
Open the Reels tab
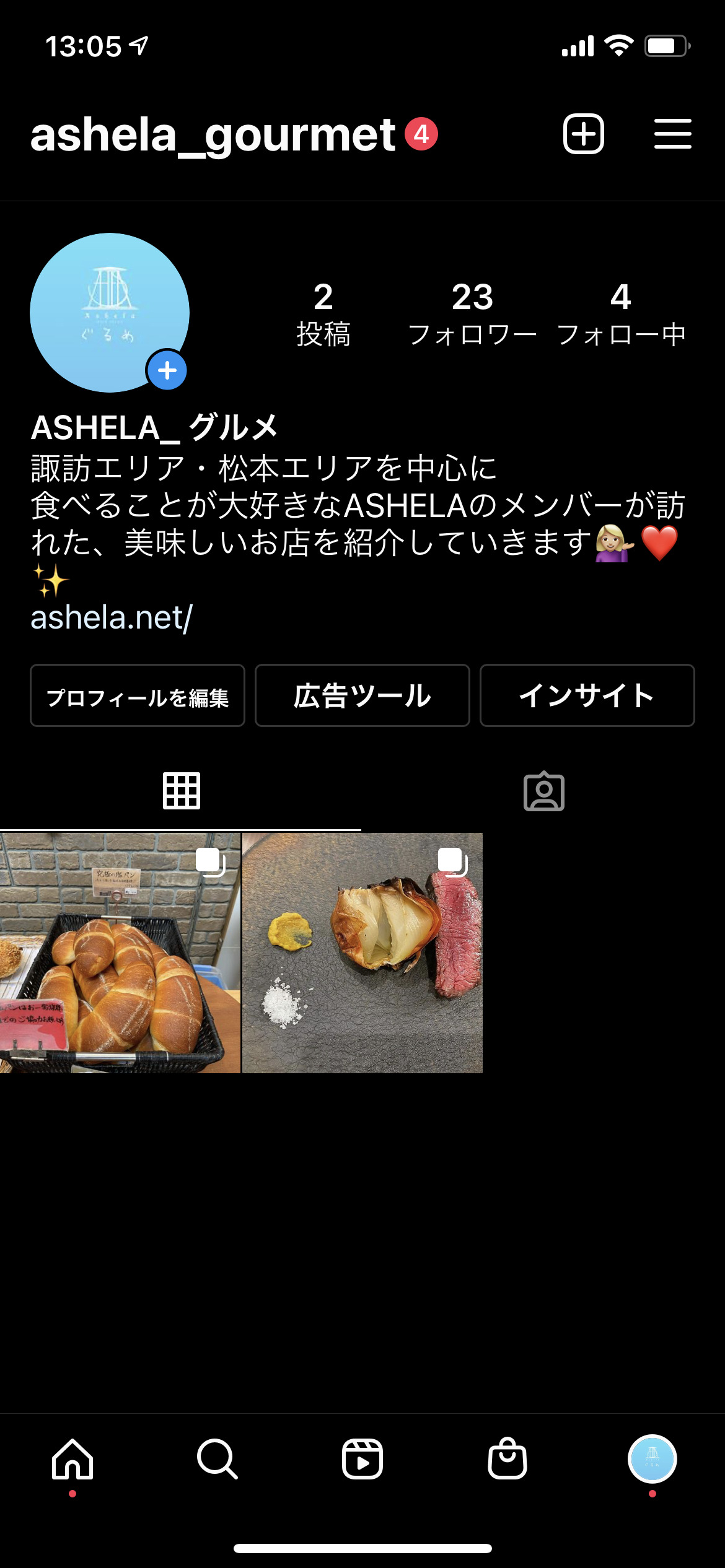362,1459
